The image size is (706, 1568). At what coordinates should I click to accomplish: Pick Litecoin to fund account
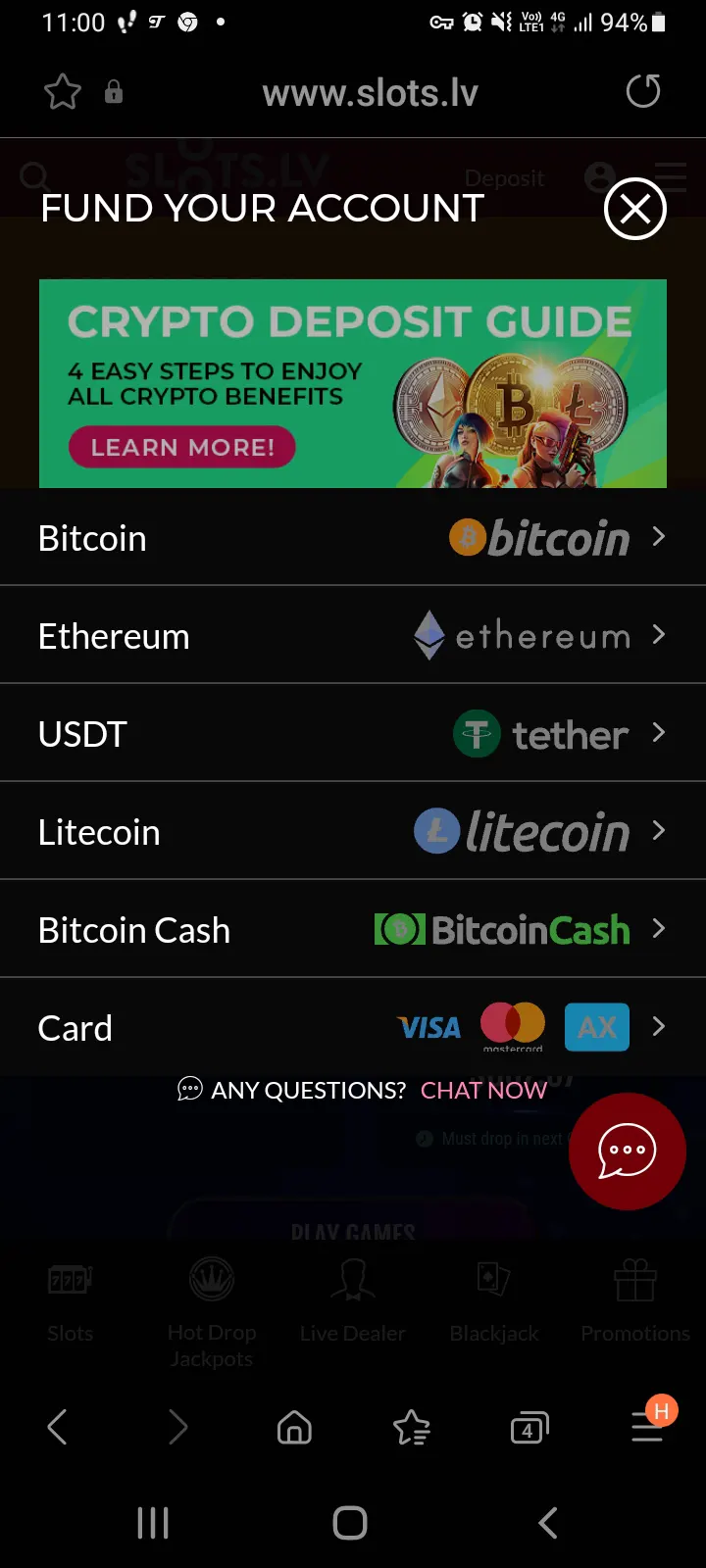[353, 831]
